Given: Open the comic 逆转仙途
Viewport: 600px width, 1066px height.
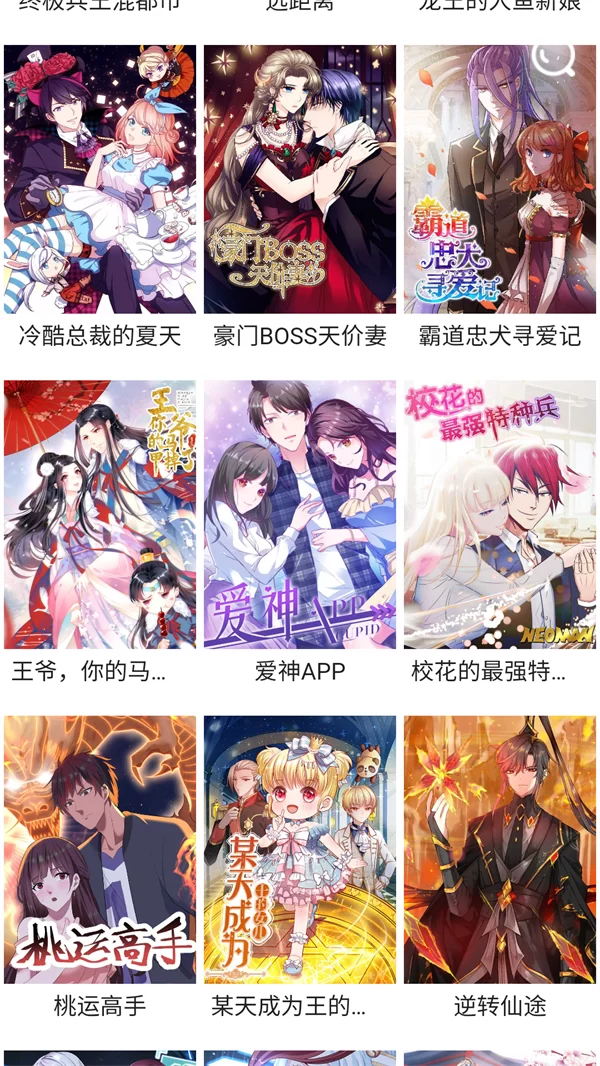Looking at the screenshot, I should [x=500, y=850].
